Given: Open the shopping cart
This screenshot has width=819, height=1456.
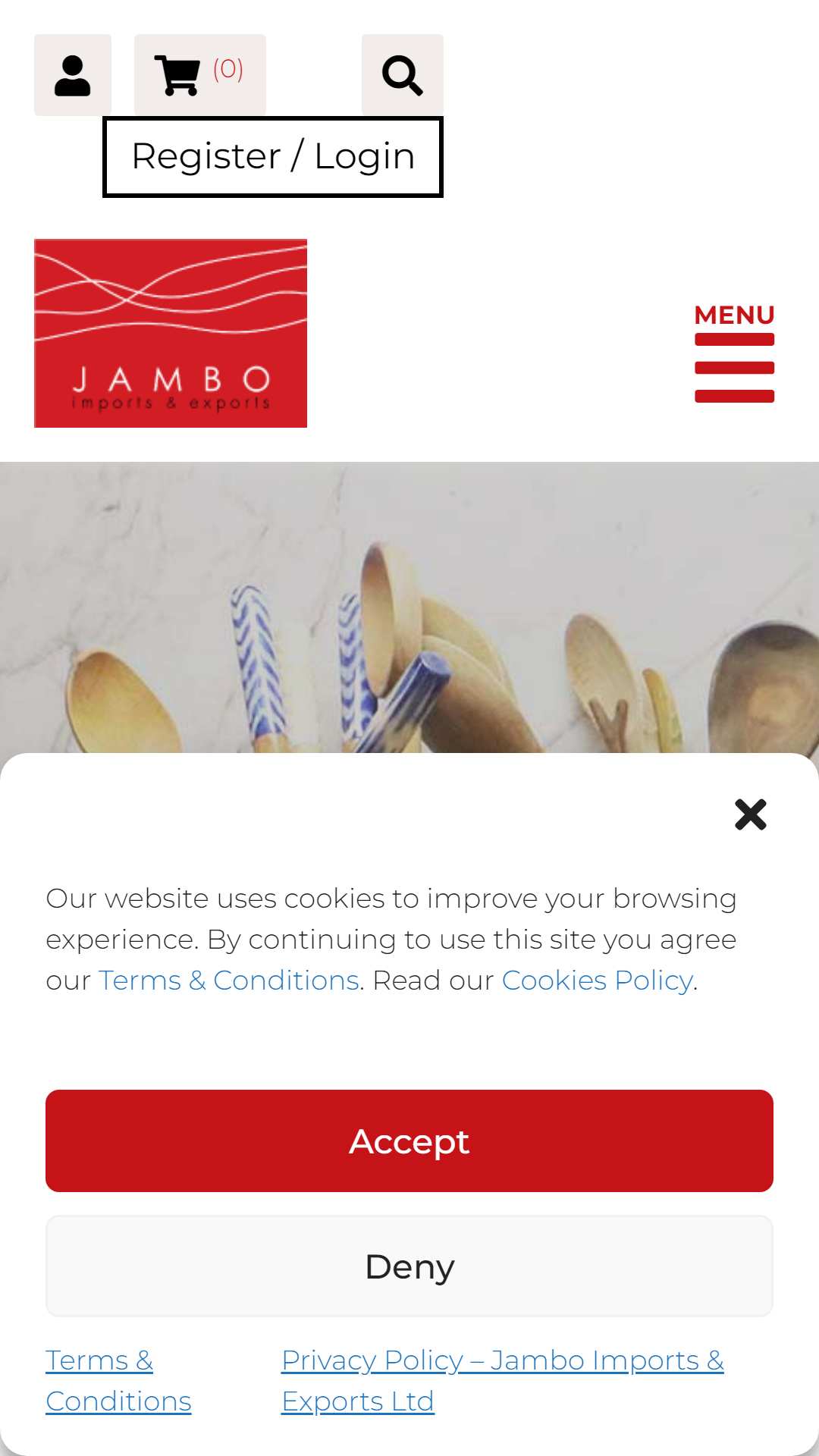Looking at the screenshot, I should (x=199, y=75).
